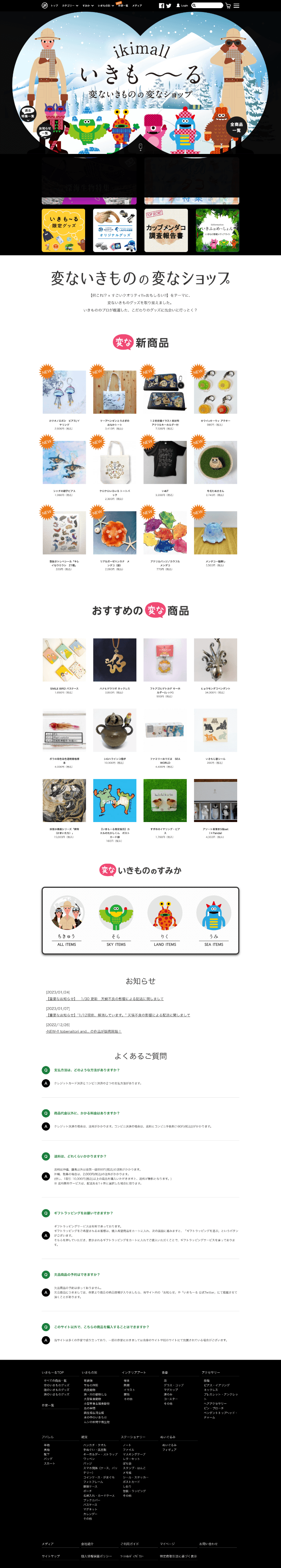Open the hamburger menu

pos(236,5)
